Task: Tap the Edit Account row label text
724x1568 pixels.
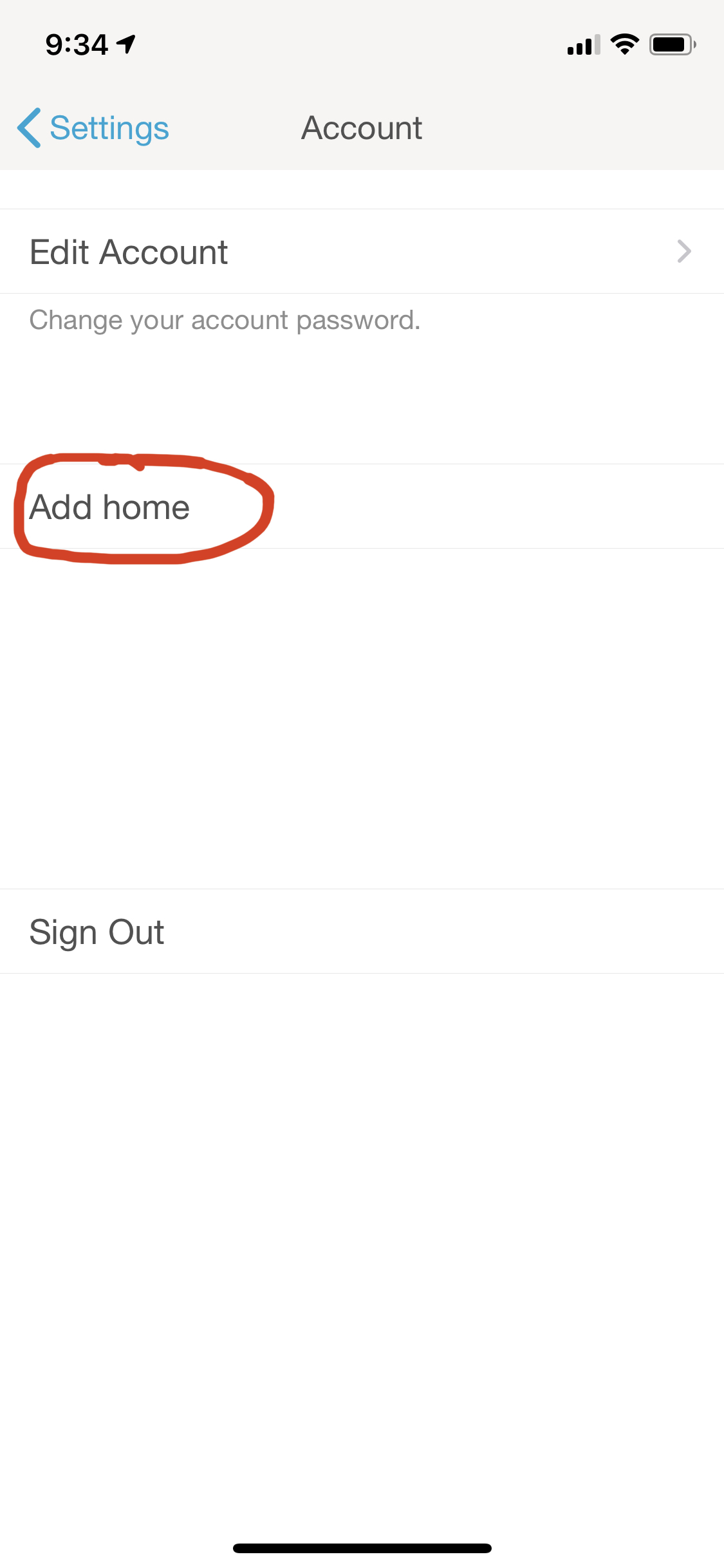Action: 129,251
